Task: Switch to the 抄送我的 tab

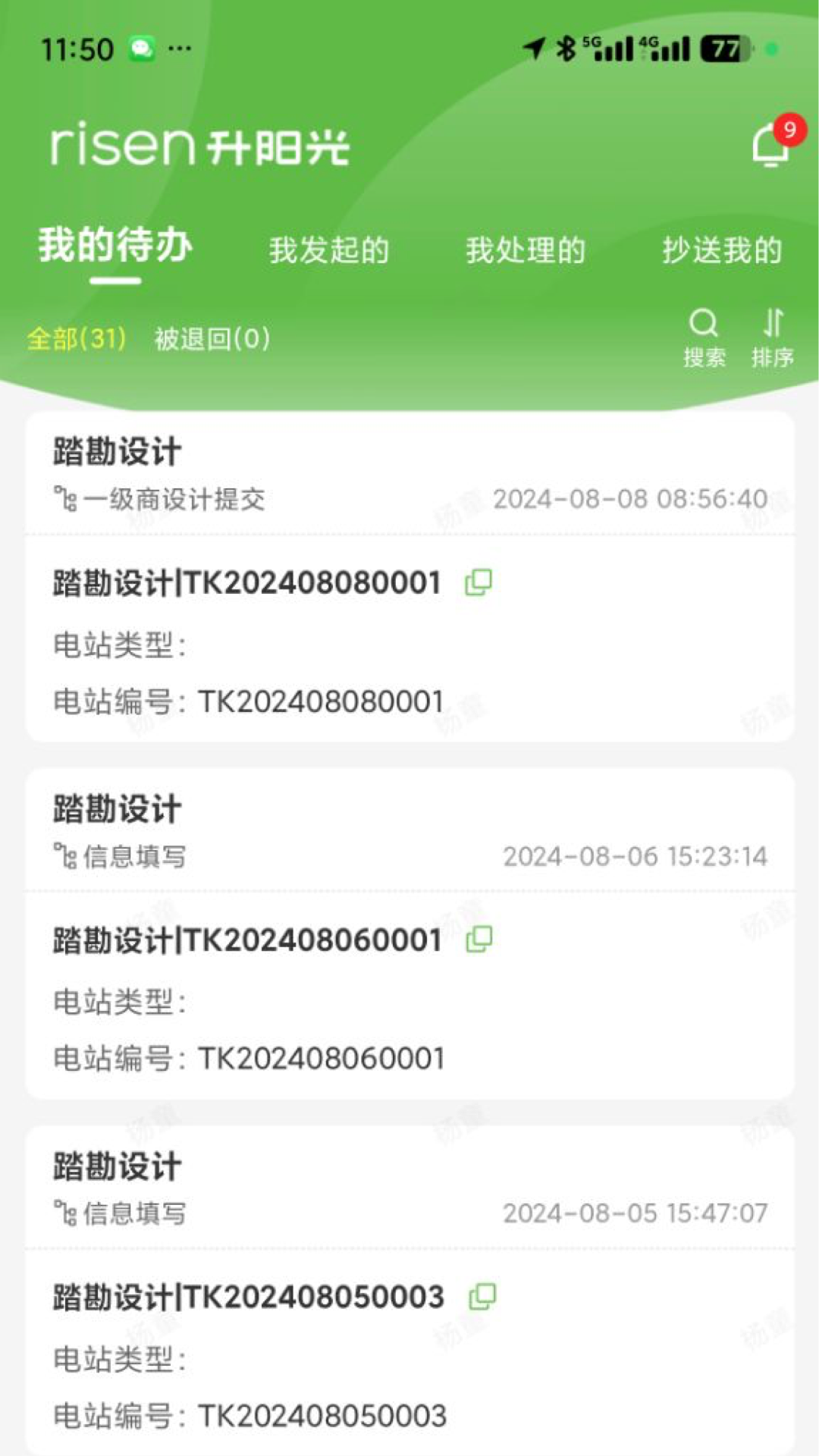Action: [x=722, y=250]
